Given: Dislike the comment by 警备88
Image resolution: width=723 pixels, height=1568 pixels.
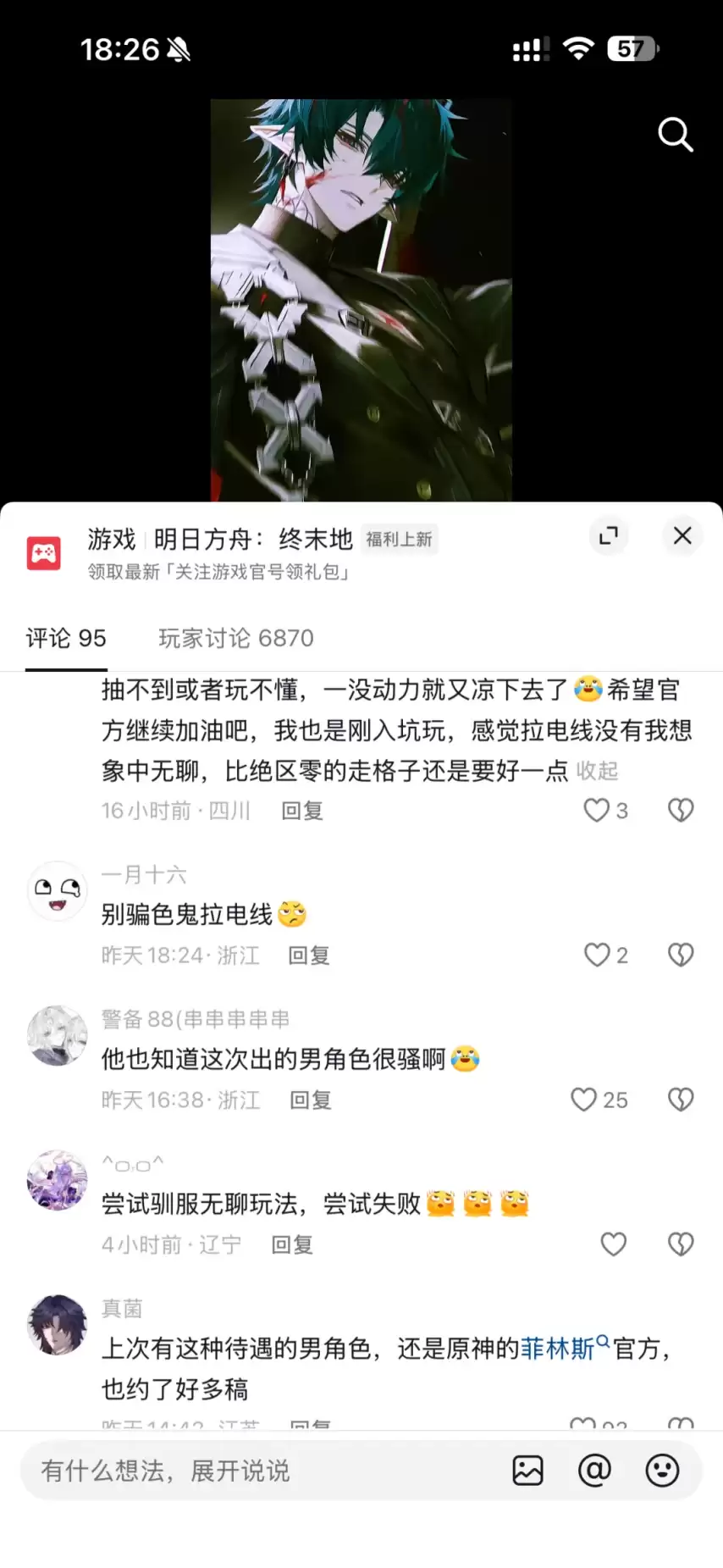Looking at the screenshot, I should click(681, 1100).
